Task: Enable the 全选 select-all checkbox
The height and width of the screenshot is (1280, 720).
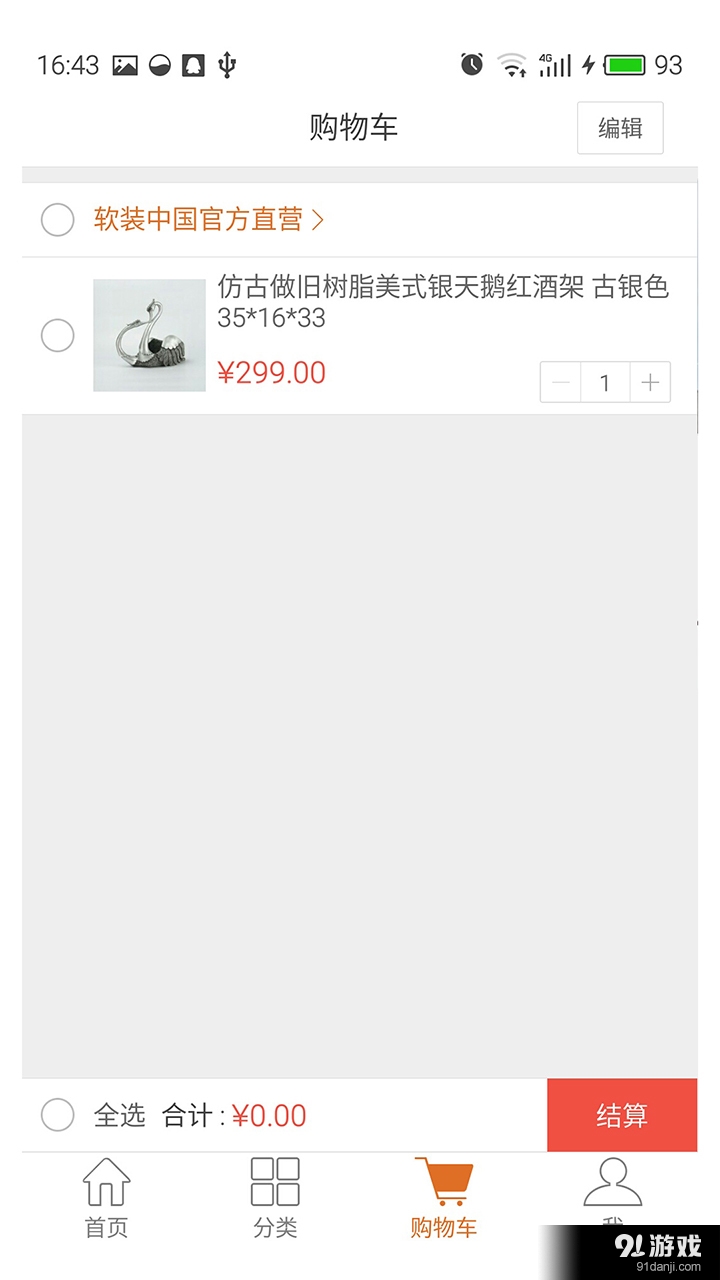Action: [x=57, y=1115]
